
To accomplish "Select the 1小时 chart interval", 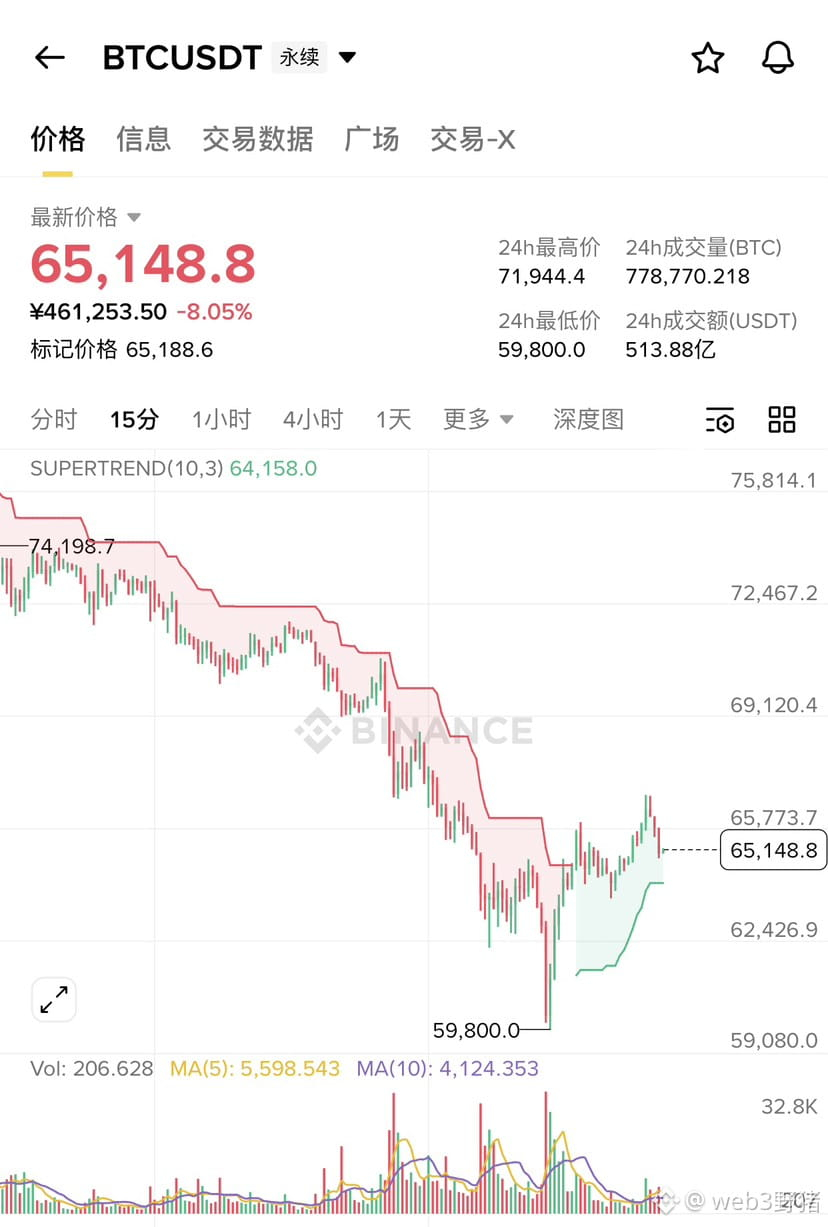I will click(221, 420).
